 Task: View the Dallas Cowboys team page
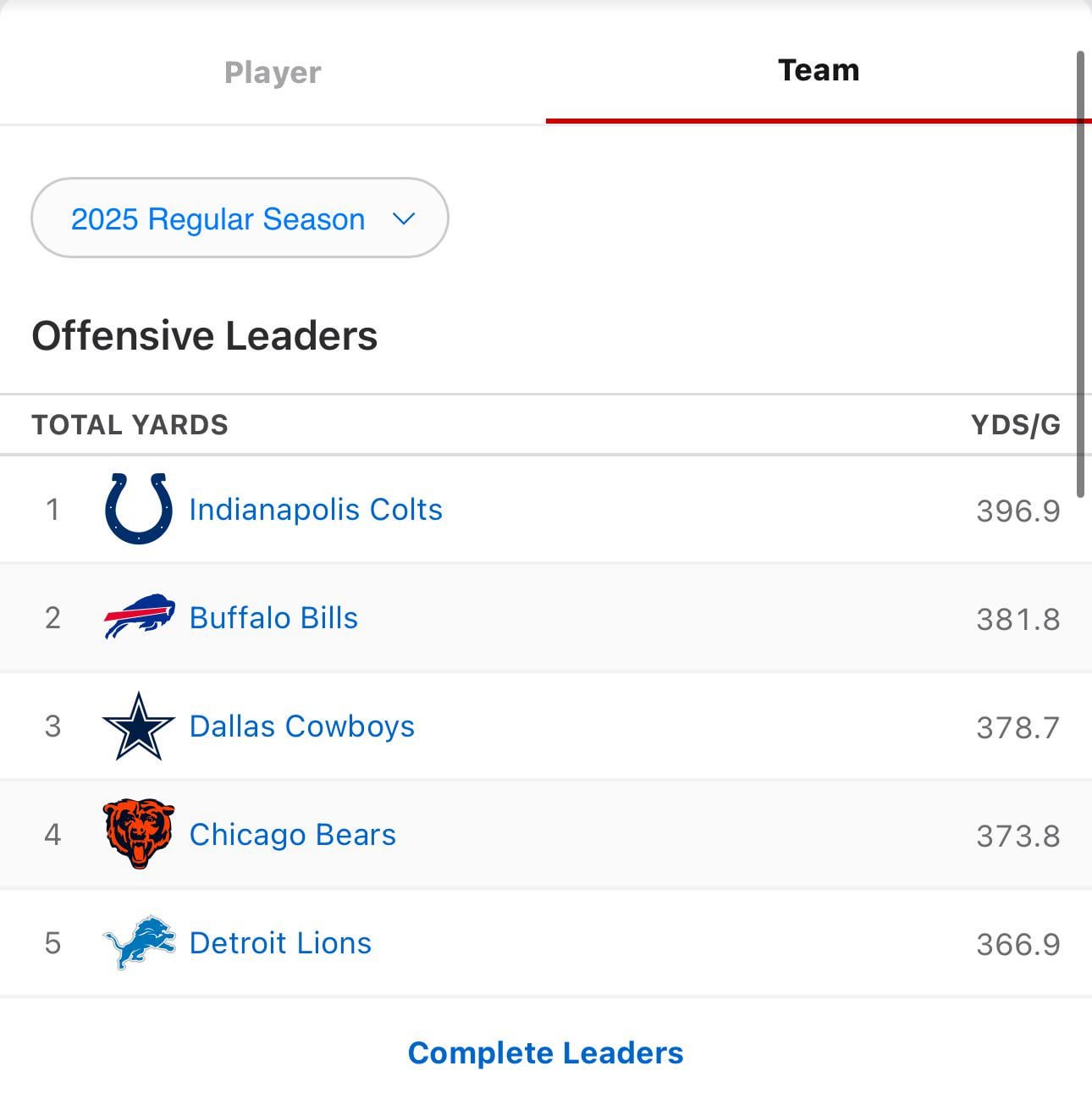(301, 726)
